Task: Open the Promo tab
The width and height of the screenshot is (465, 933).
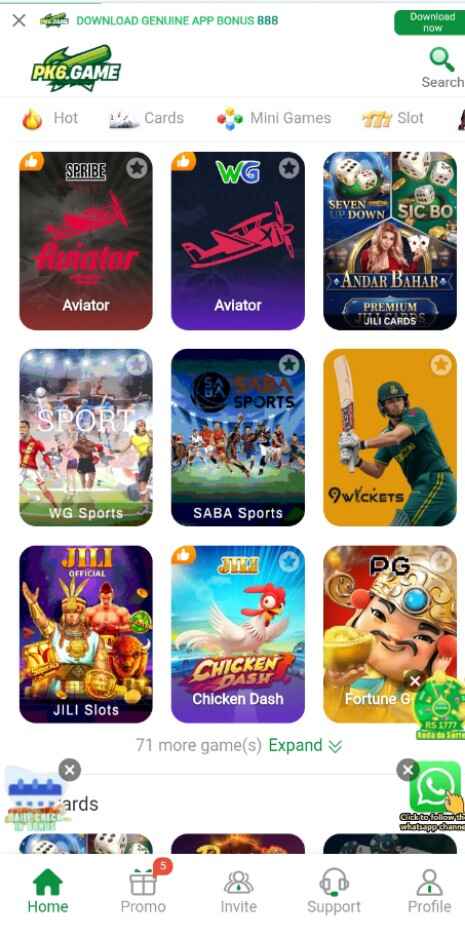Action: point(143,890)
